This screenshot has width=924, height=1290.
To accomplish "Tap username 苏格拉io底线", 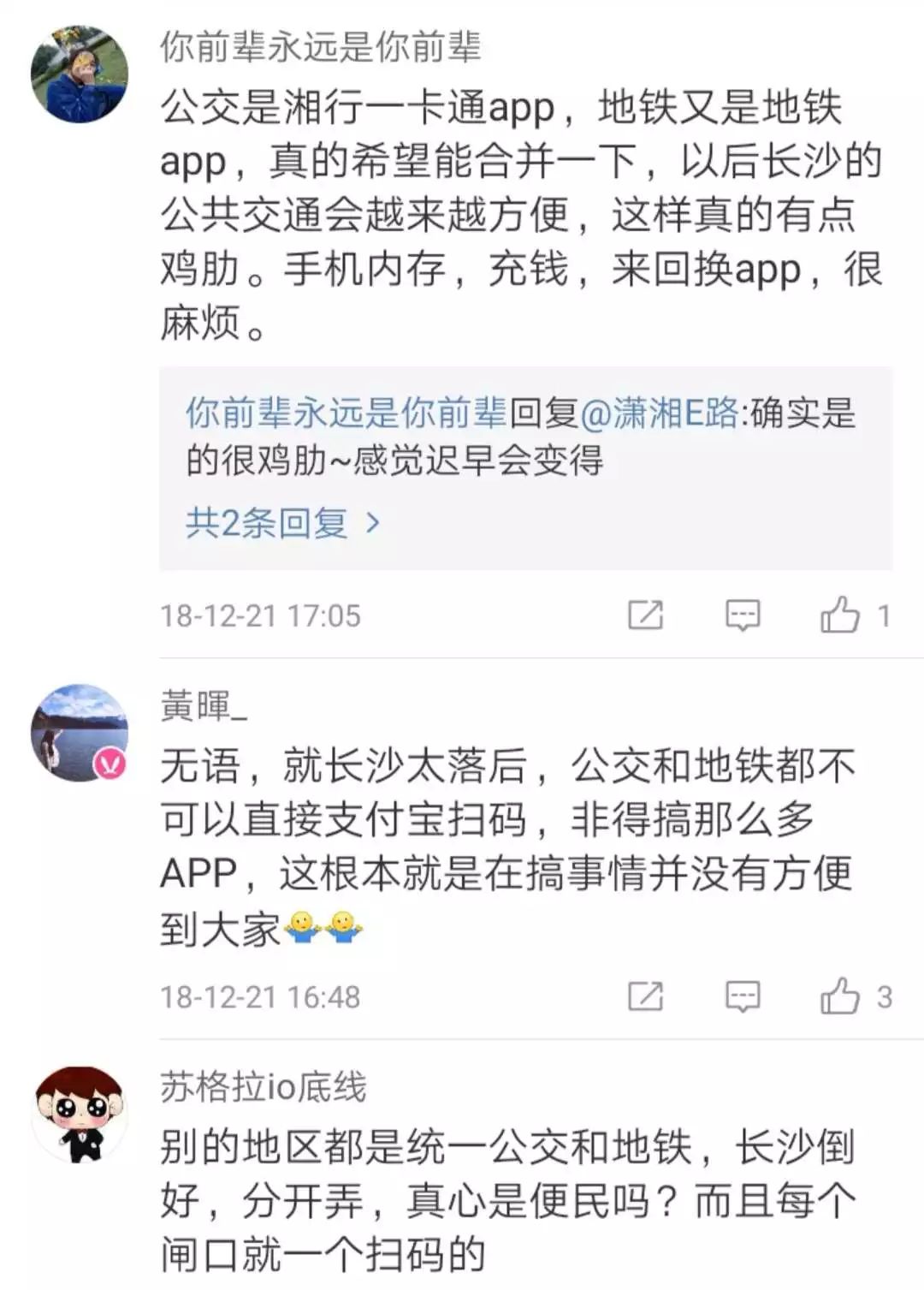I will point(263,1087).
